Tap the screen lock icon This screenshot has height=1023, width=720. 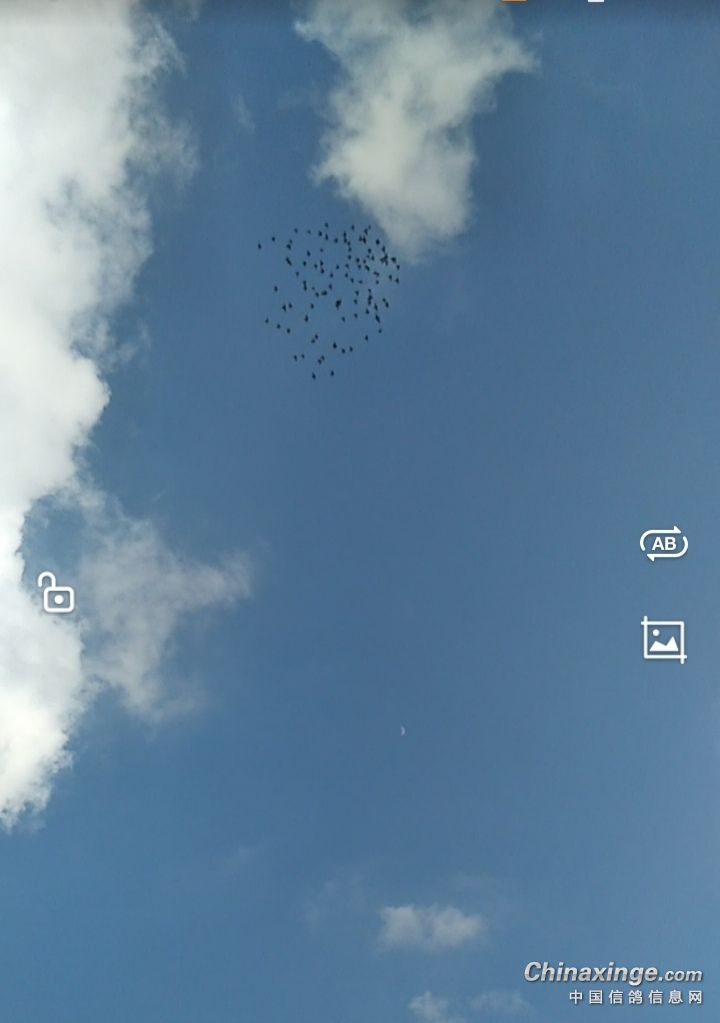[x=57, y=593]
